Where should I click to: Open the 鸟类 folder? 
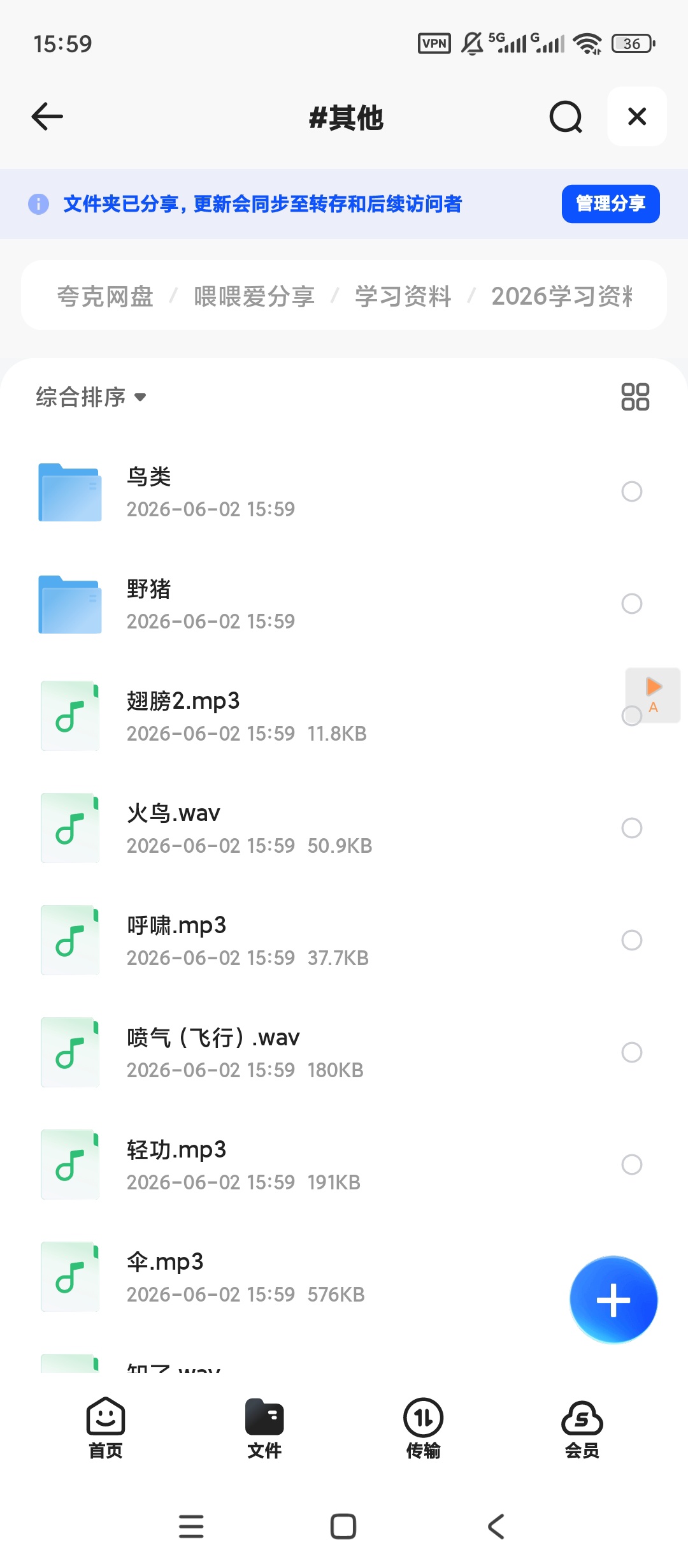pos(344,492)
